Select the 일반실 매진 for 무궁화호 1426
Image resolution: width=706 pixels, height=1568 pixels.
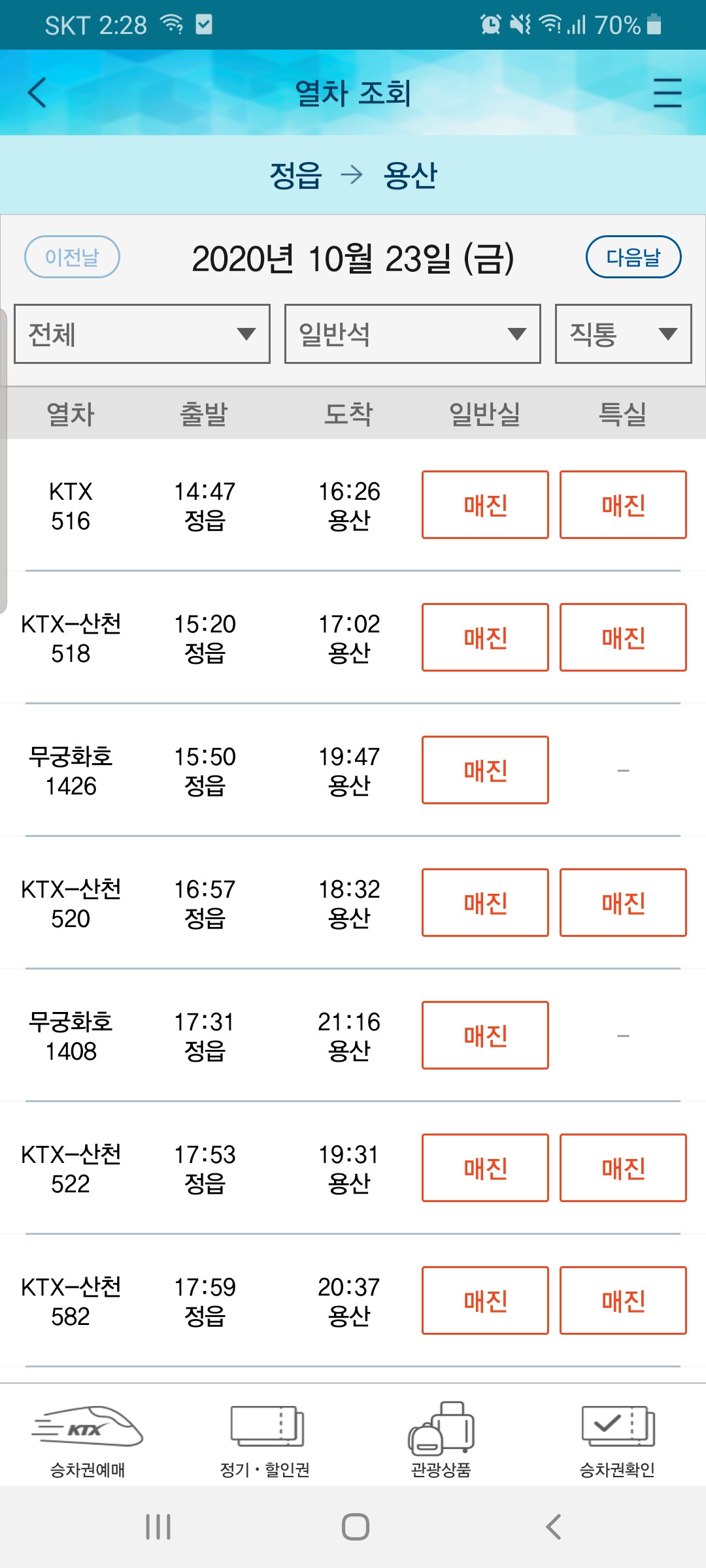pyautogui.click(x=484, y=770)
